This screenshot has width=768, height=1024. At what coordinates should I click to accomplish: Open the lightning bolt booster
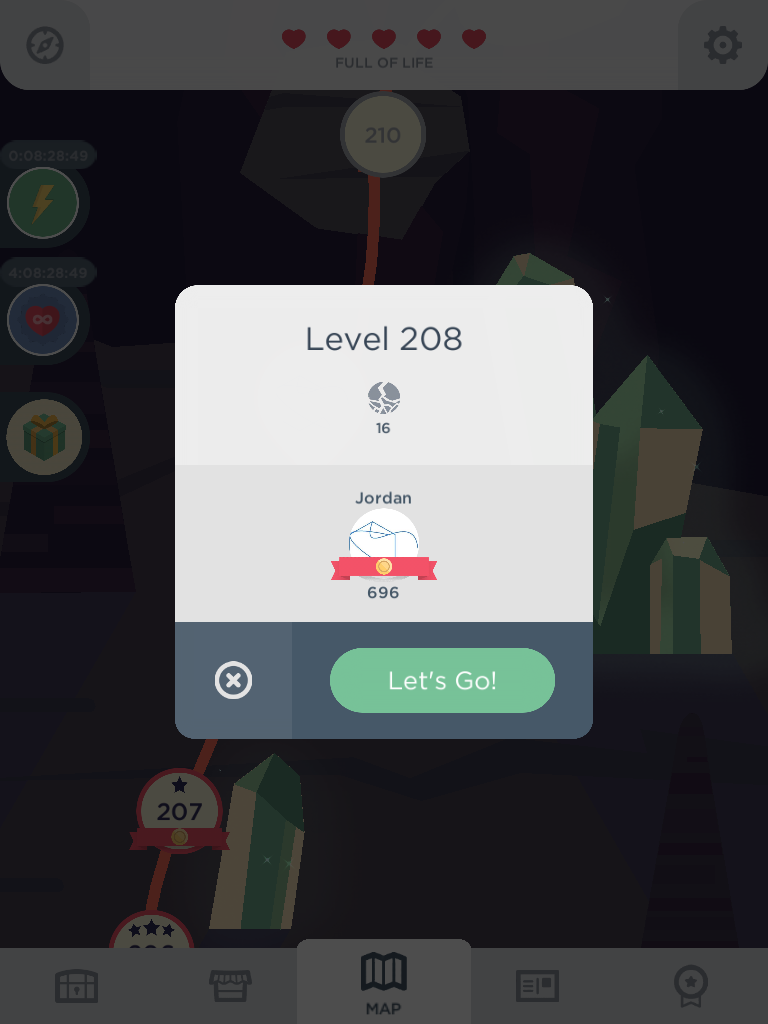43,203
